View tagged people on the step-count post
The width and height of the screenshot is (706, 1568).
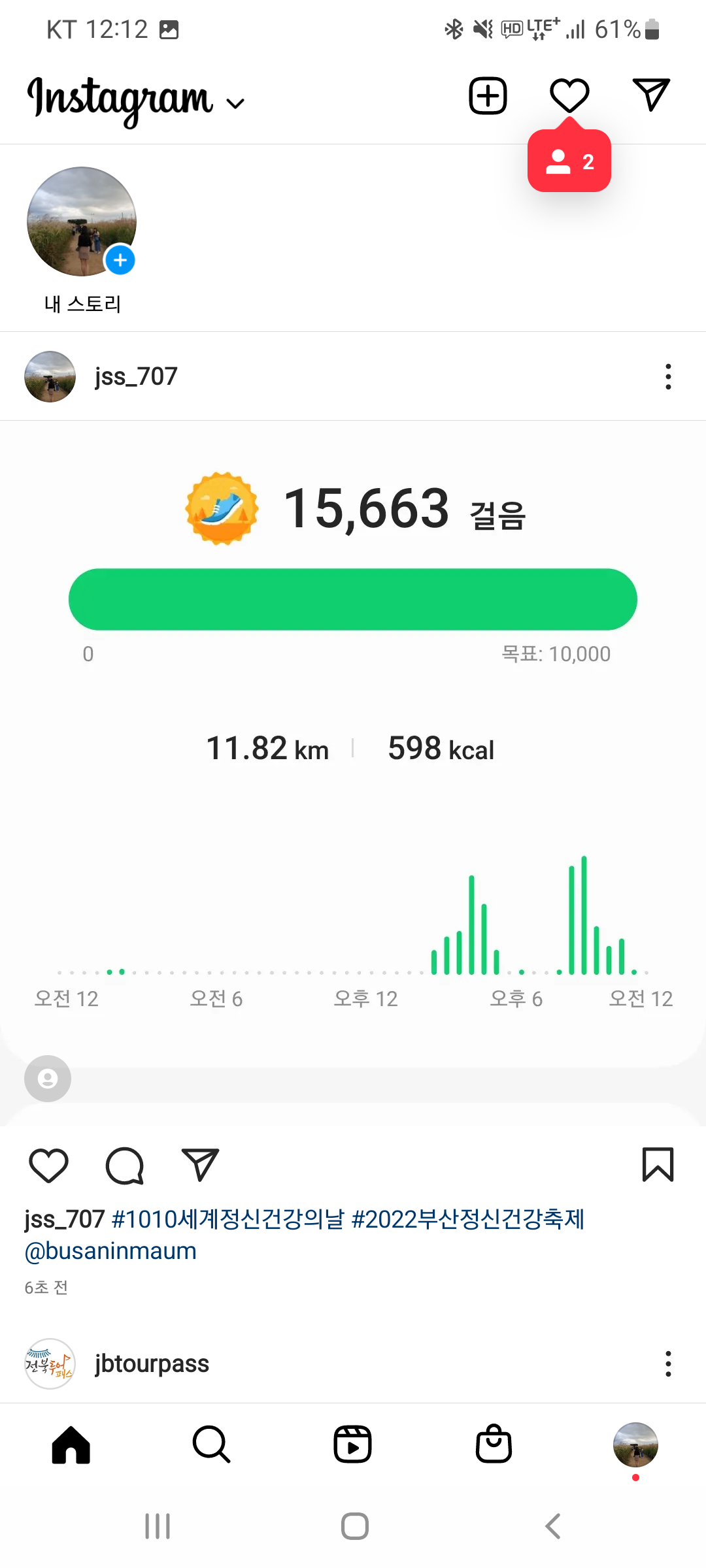pyautogui.click(x=47, y=1079)
